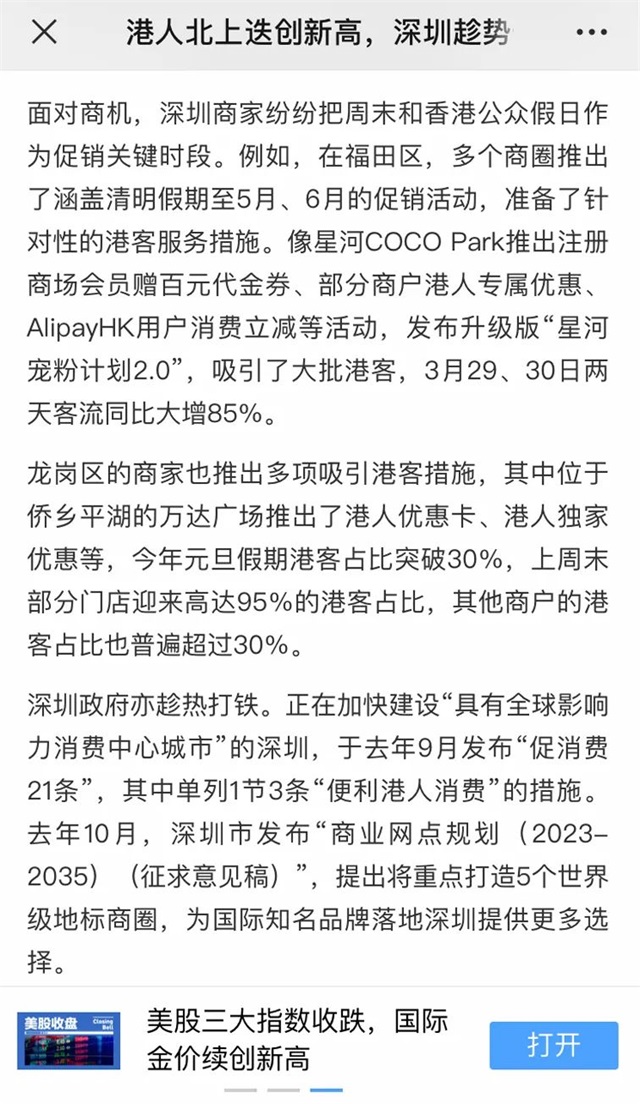Close the article page
640x1104 pixels.
click(45, 32)
